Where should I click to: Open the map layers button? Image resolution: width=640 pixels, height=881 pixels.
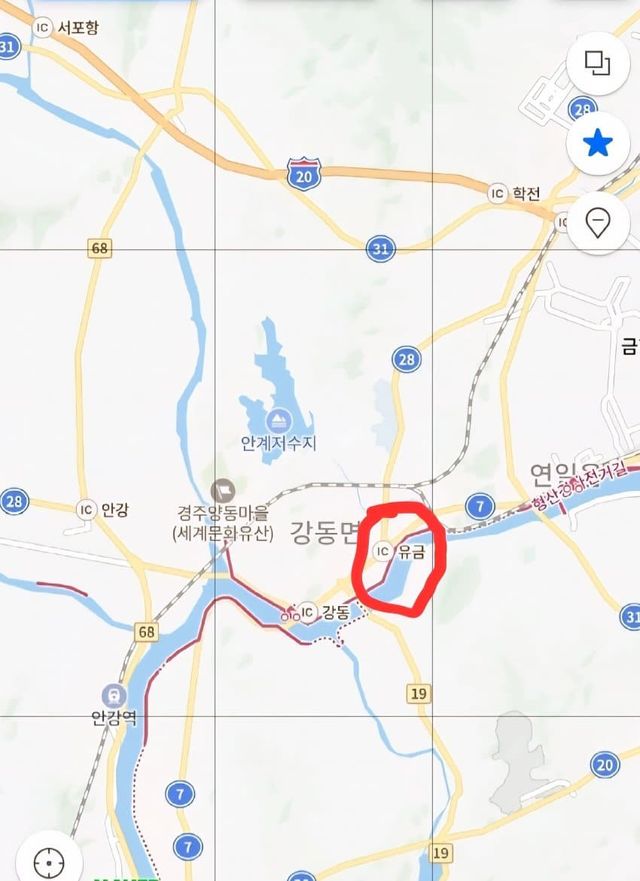(x=597, y=64)
